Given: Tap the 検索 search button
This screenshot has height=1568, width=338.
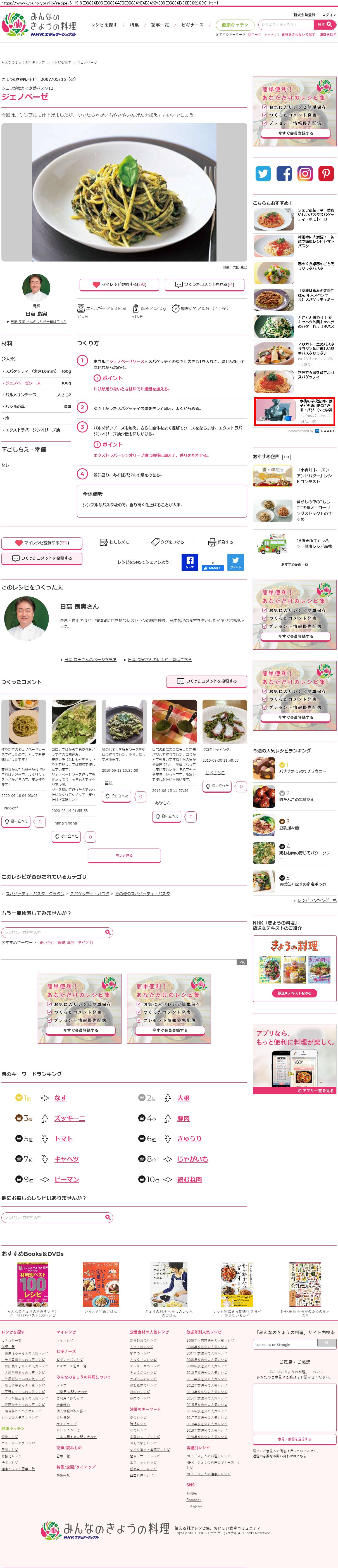Looking at the screenshot, I should (x=324, y=25).
